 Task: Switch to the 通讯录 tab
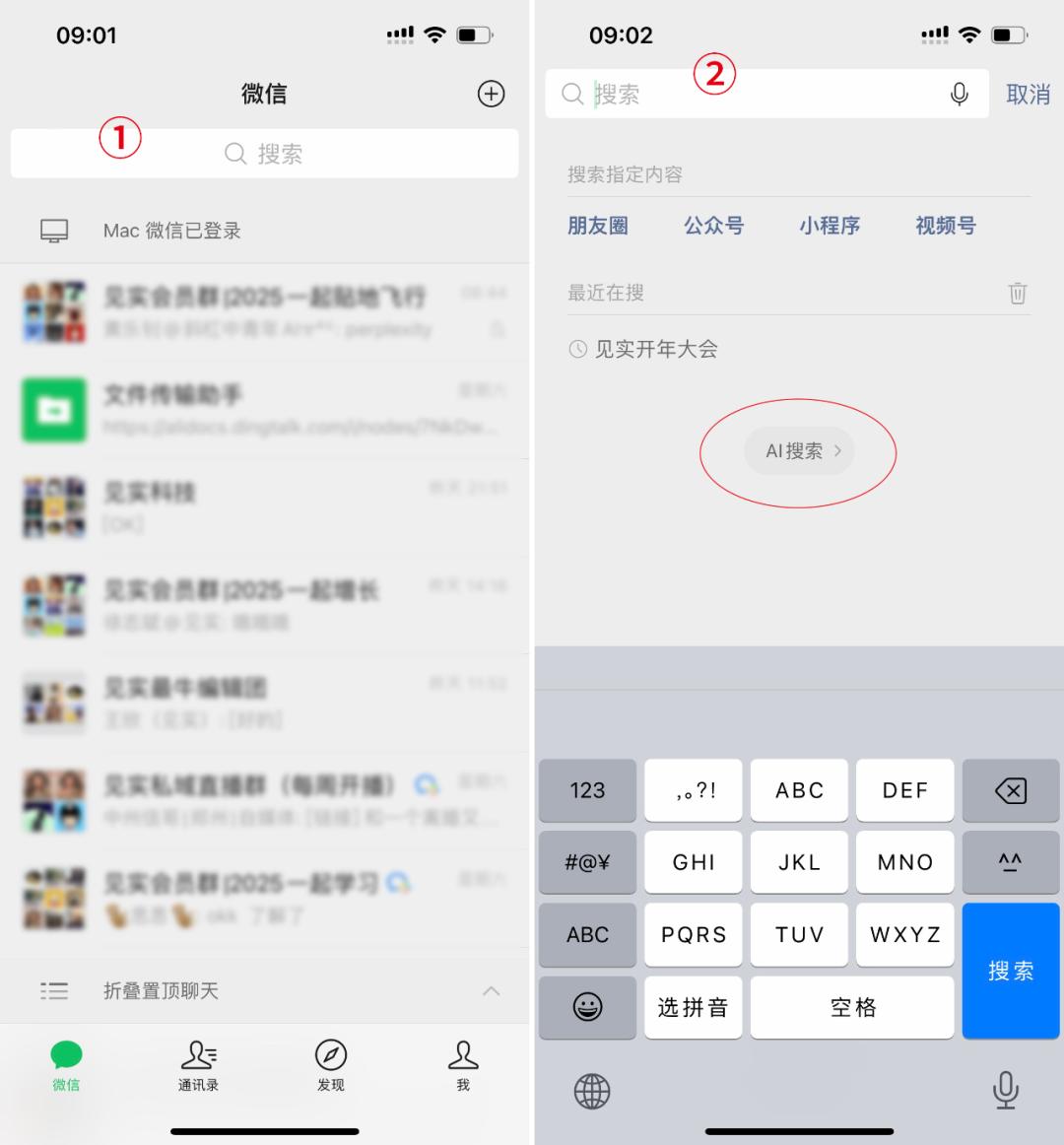click(x=198, y=1065)
